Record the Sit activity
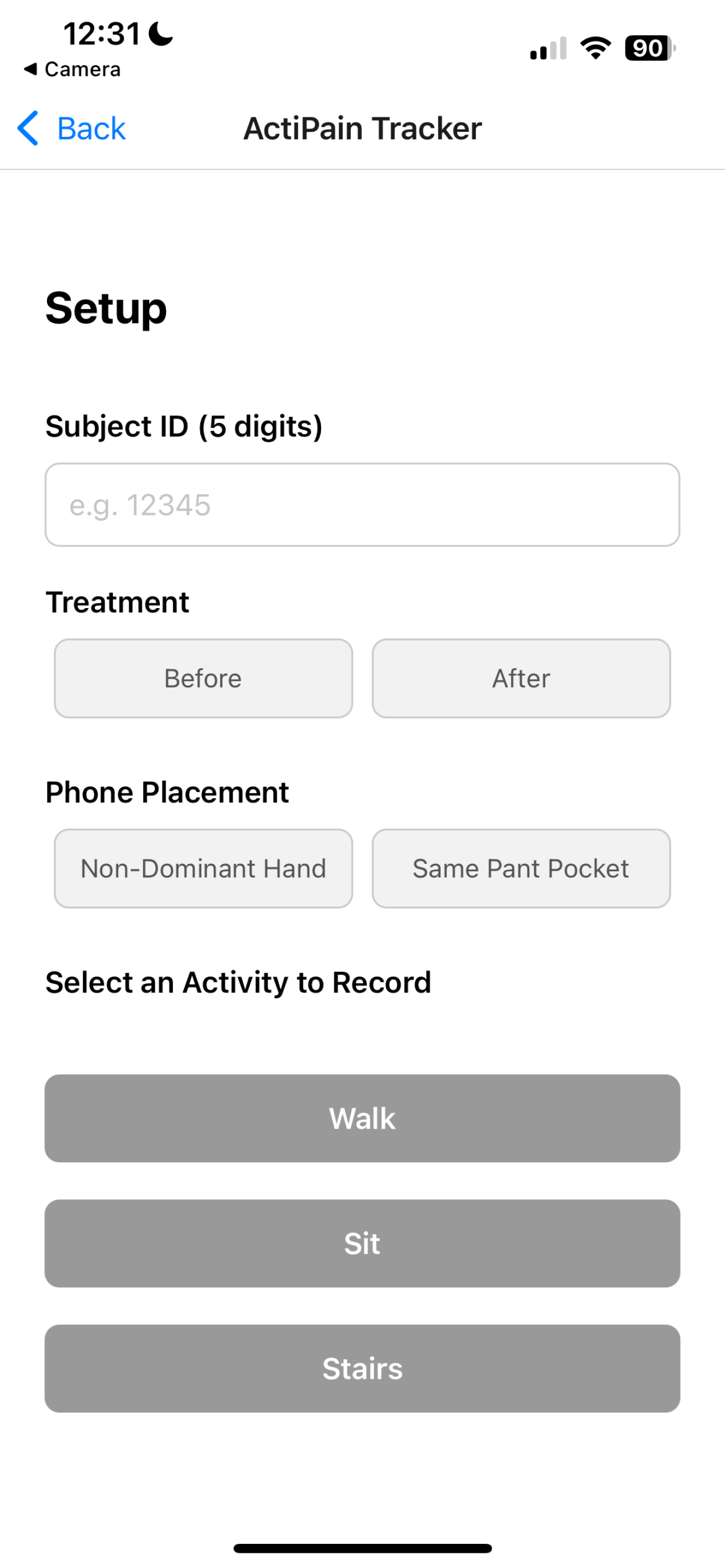This screenshot has height=1568, width=725. point(362,1243)
